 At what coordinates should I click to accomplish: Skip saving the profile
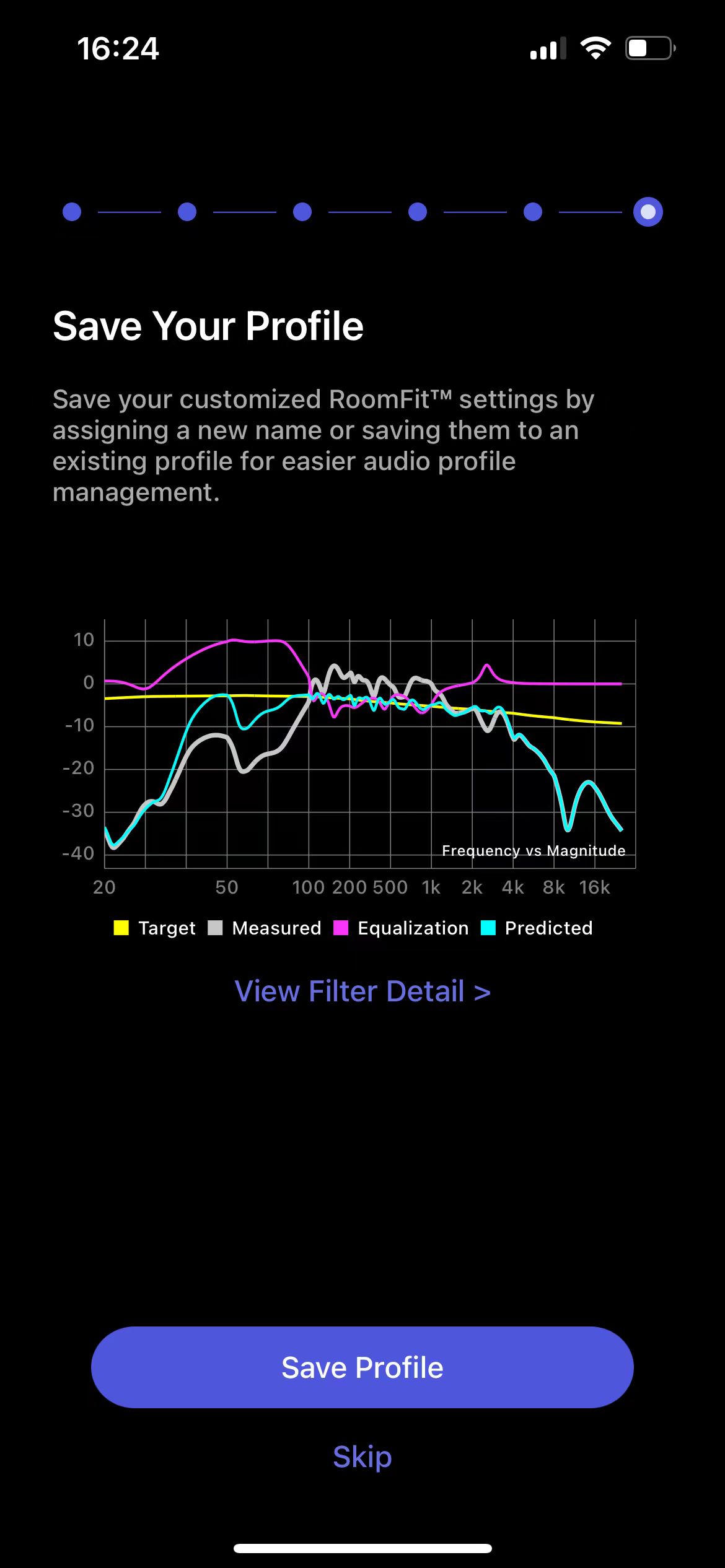pyautogui.click(x=362, y=1457)
